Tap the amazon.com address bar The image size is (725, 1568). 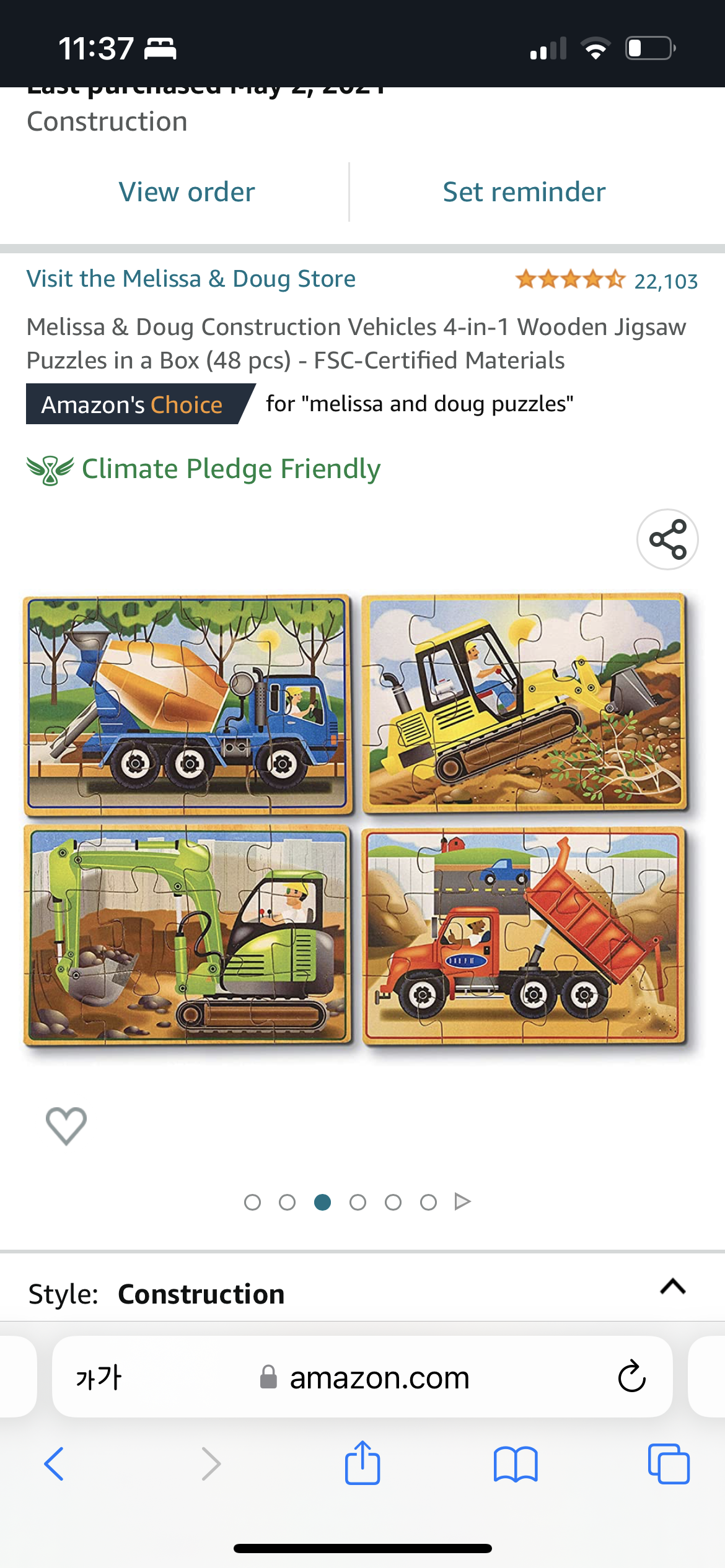378,1378
